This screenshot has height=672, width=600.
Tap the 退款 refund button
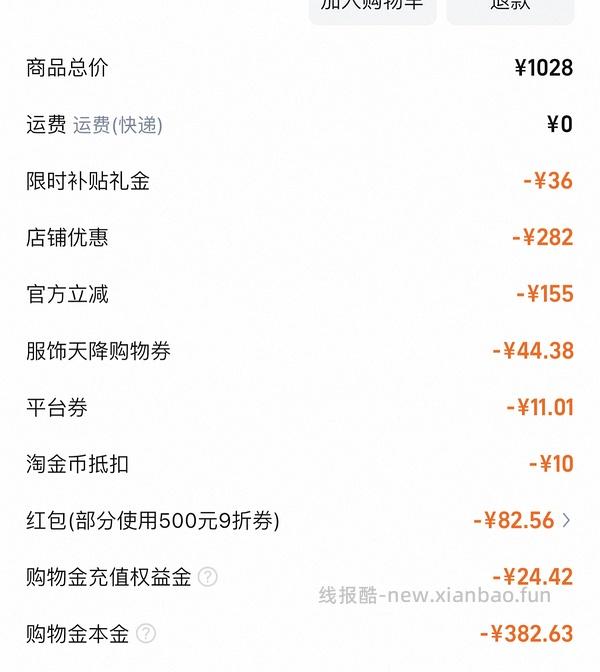[x=510, y=8]
